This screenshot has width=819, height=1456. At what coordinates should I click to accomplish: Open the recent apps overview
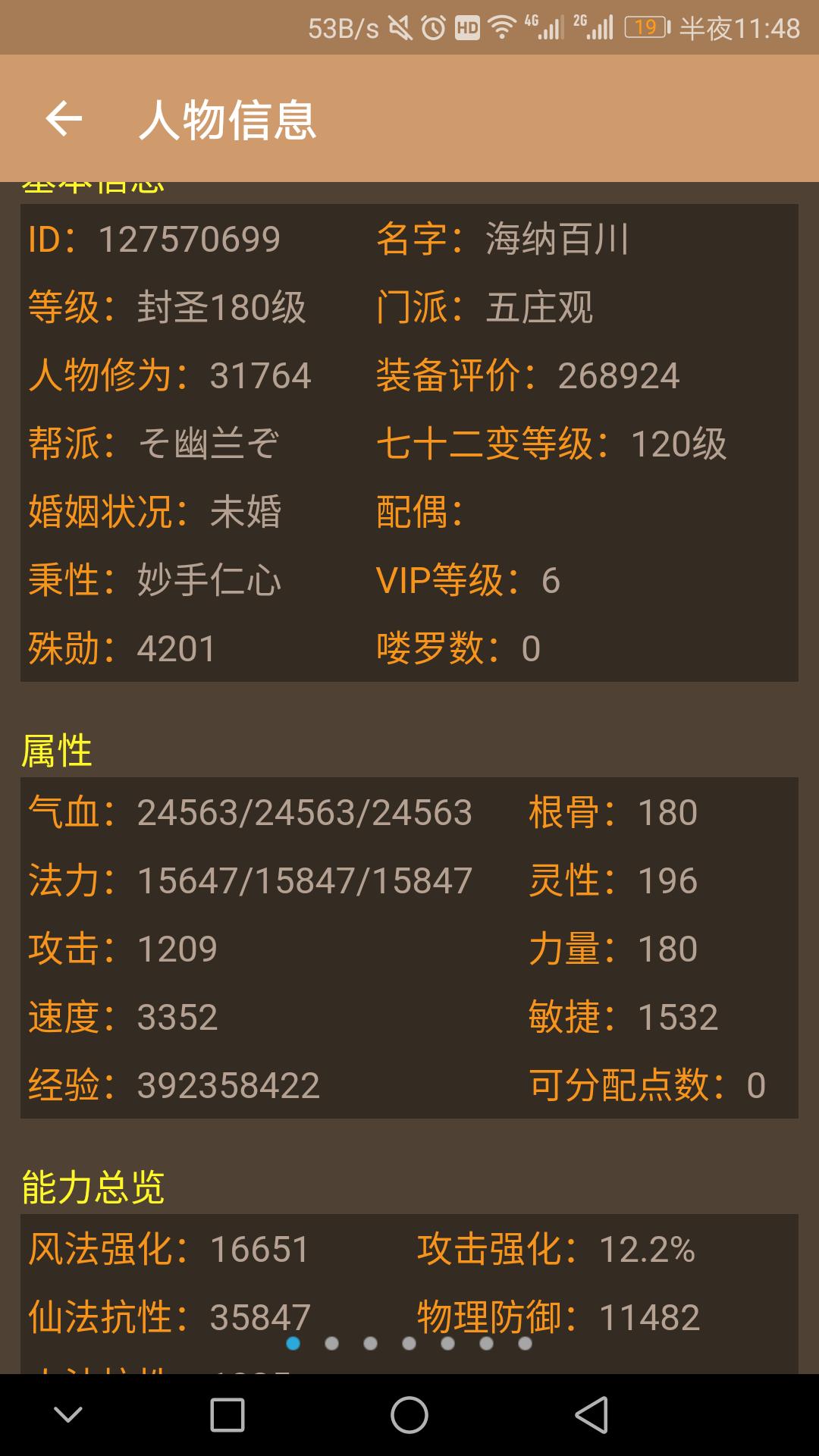tap(227, 1415)
